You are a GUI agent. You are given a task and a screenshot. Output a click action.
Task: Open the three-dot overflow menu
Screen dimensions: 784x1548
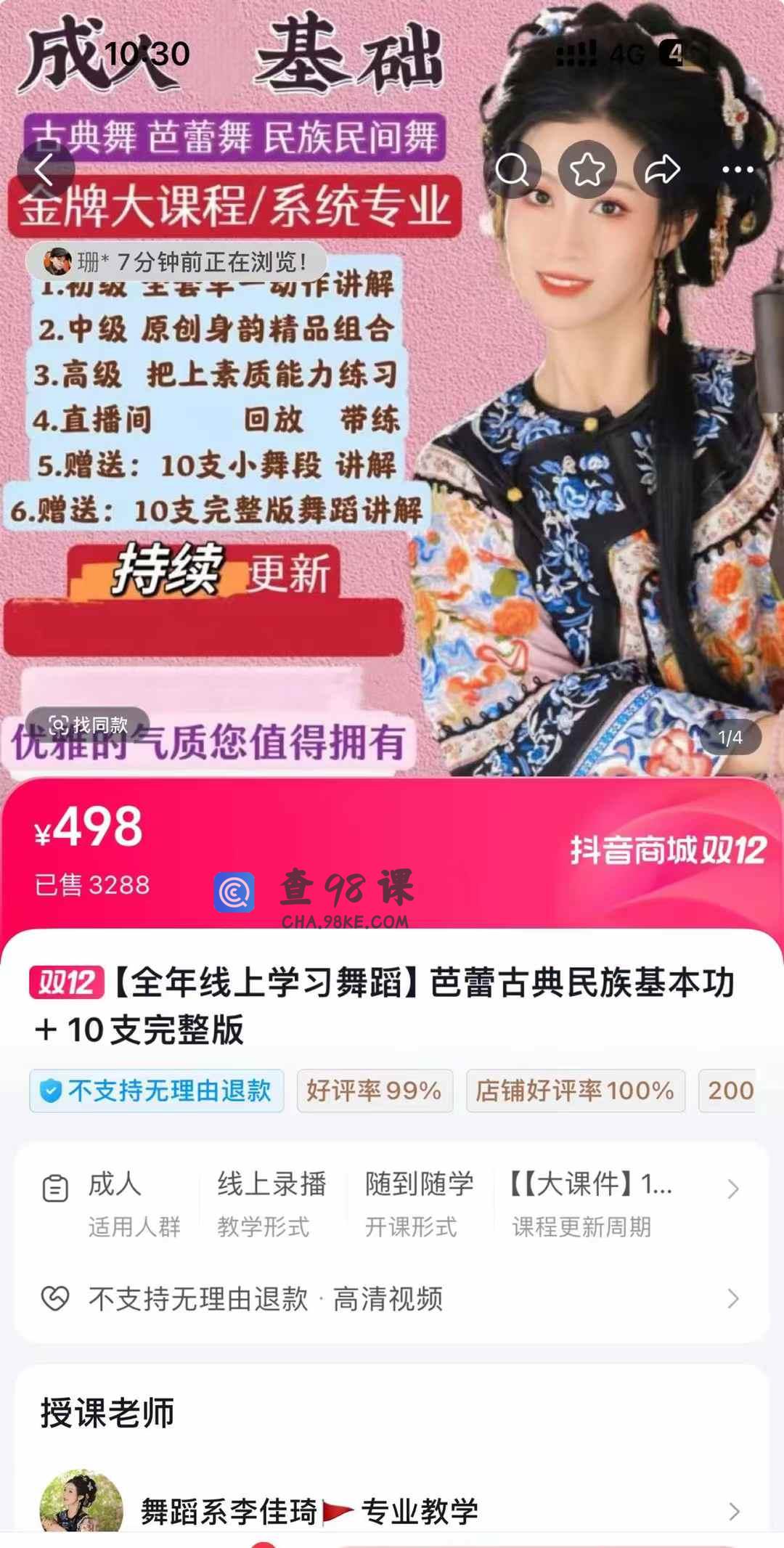pyautogui.click(x=738, y=170)
